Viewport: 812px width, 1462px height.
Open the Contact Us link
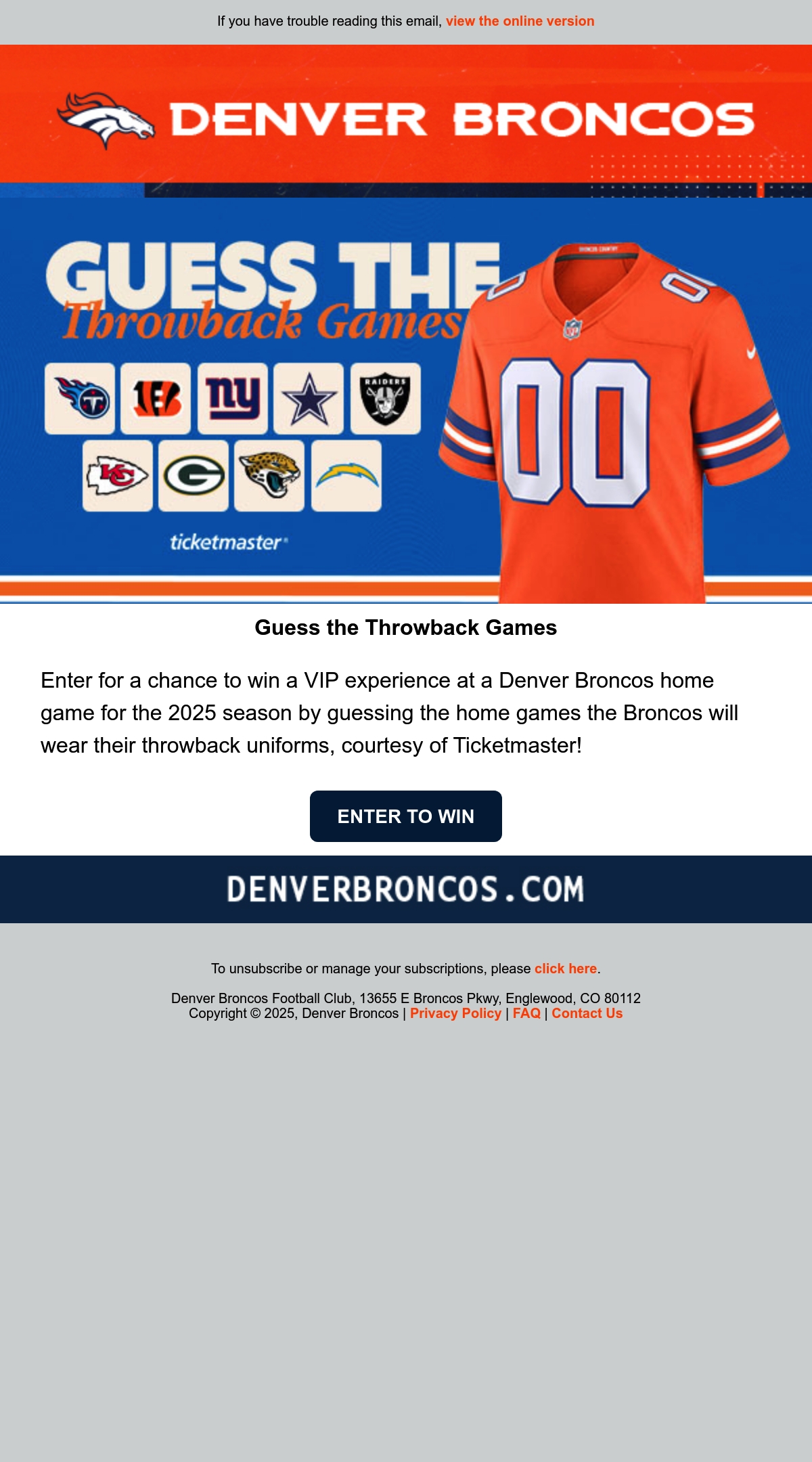click(x=587, y=1013)
